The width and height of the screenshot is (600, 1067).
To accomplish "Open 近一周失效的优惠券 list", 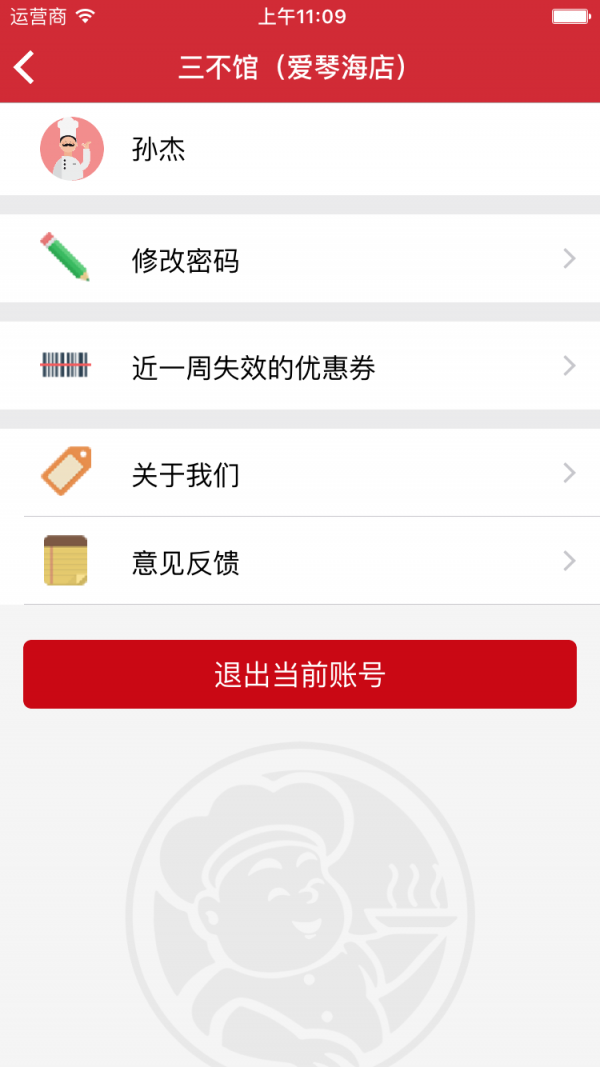I will (300, 367).
